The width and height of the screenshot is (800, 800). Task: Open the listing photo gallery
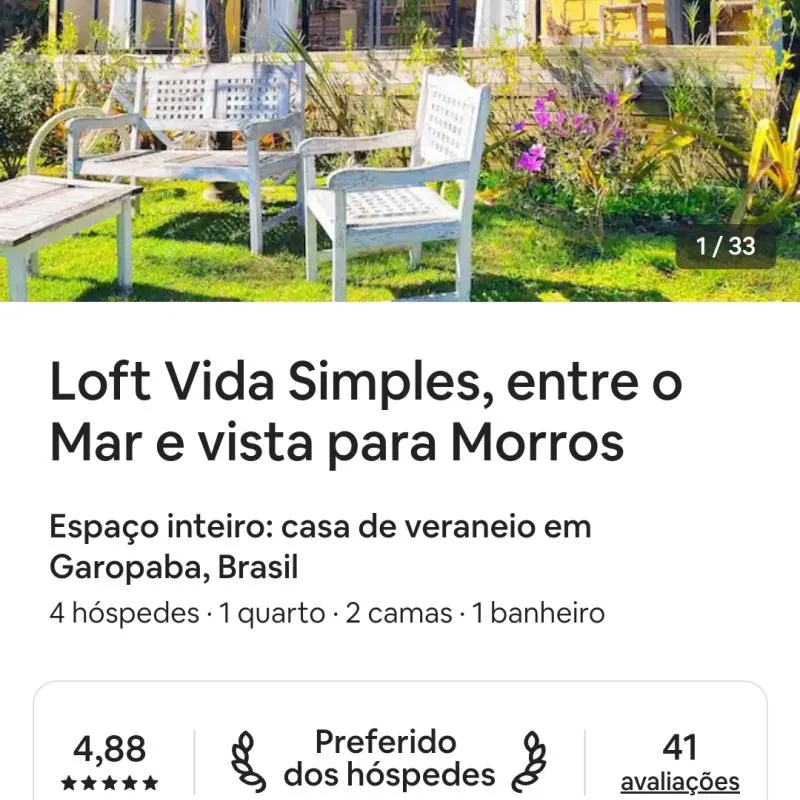pos(400,150)
